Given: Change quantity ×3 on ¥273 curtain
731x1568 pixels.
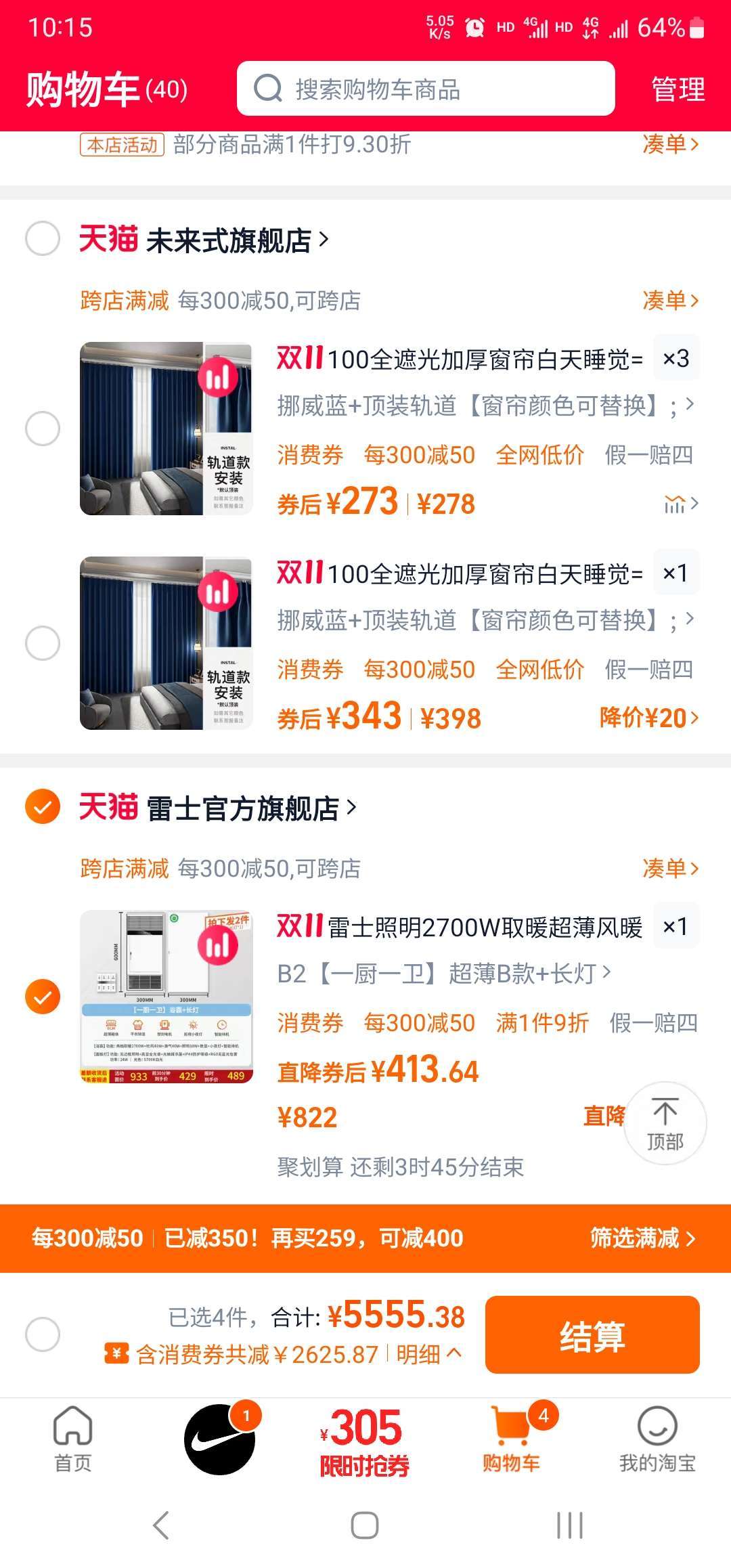Looking at the screenshot, I should tap(675, 358).
